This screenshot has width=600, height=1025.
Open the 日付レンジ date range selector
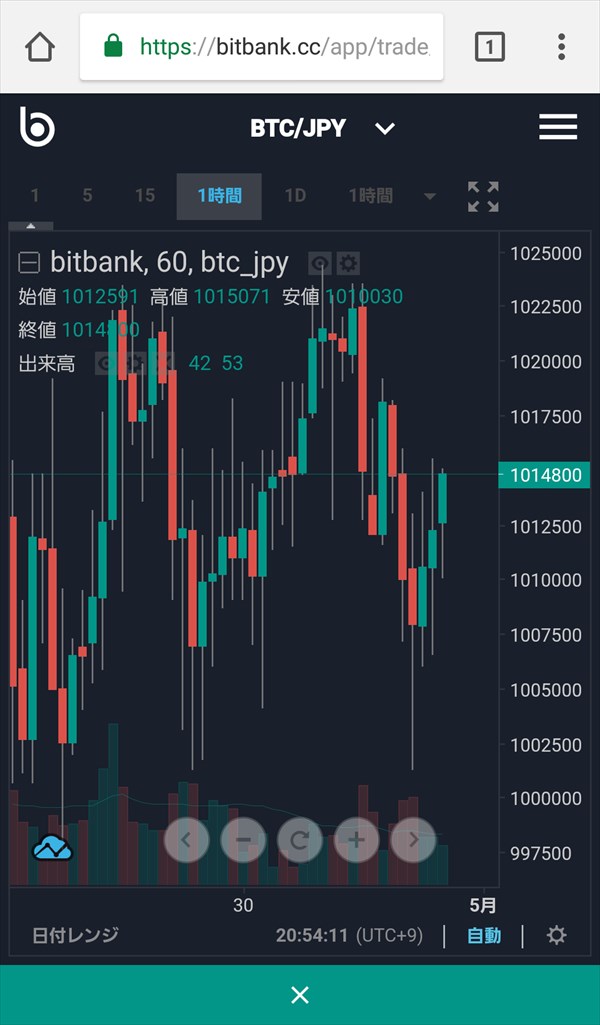click(x=75, y=935)
